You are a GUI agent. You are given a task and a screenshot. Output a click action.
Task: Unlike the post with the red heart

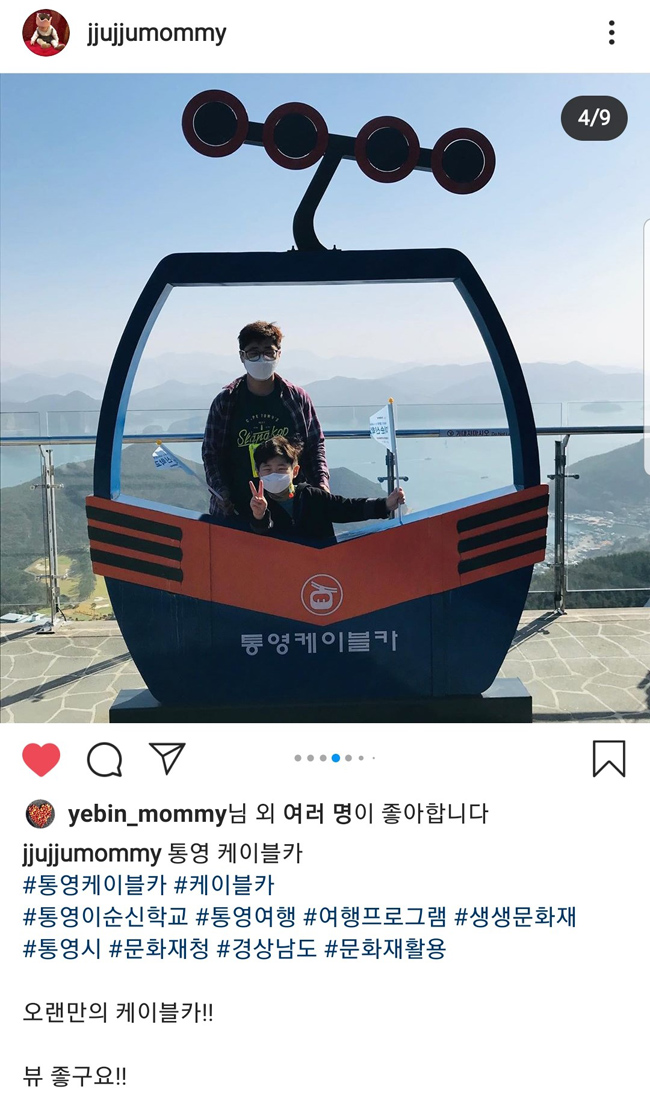(x=41, y=760)
